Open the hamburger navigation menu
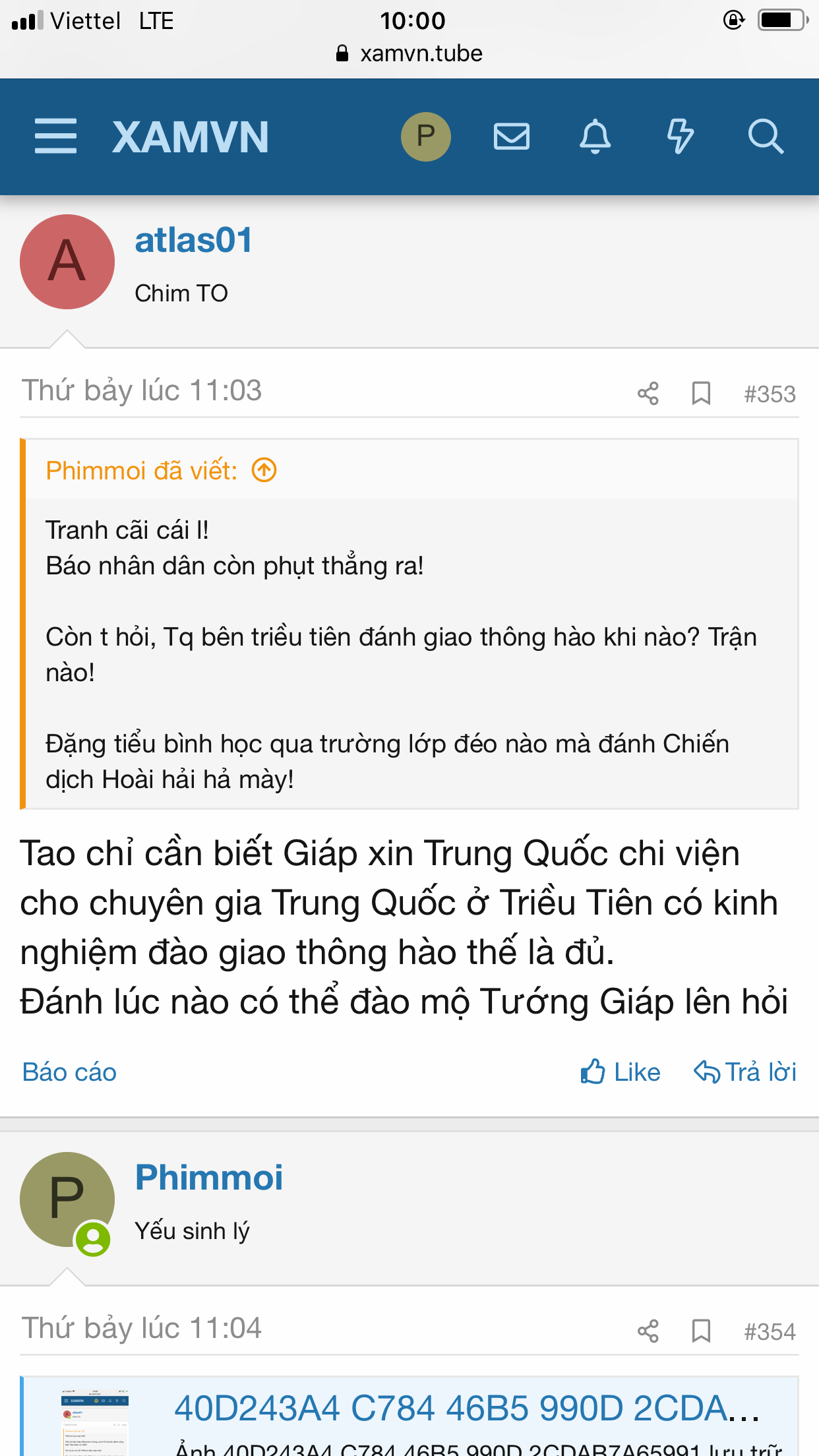Image resolution: width=819 pixels, height=1456 pixels. [x=55, y=136]
